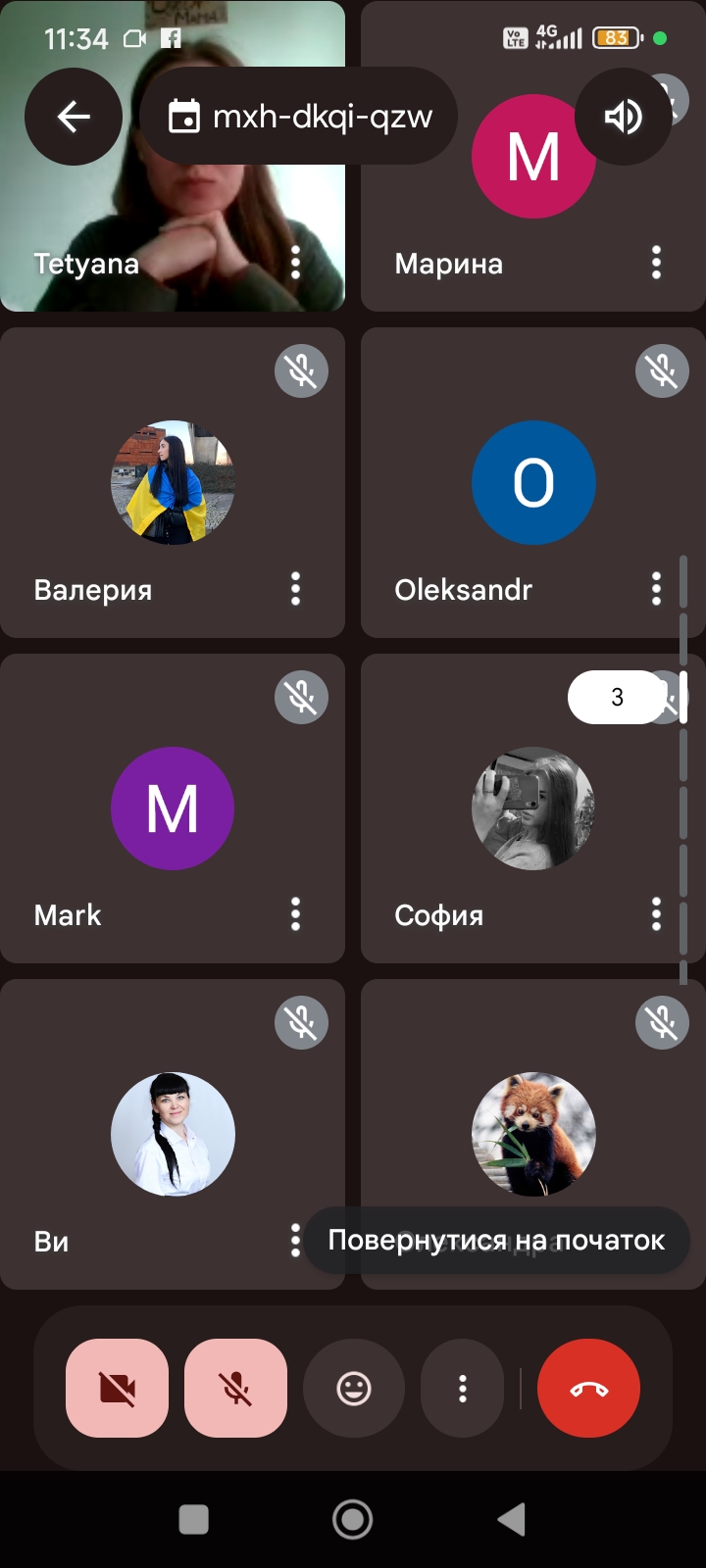Open options menu for Tetyana

click(x=295, y=263)
